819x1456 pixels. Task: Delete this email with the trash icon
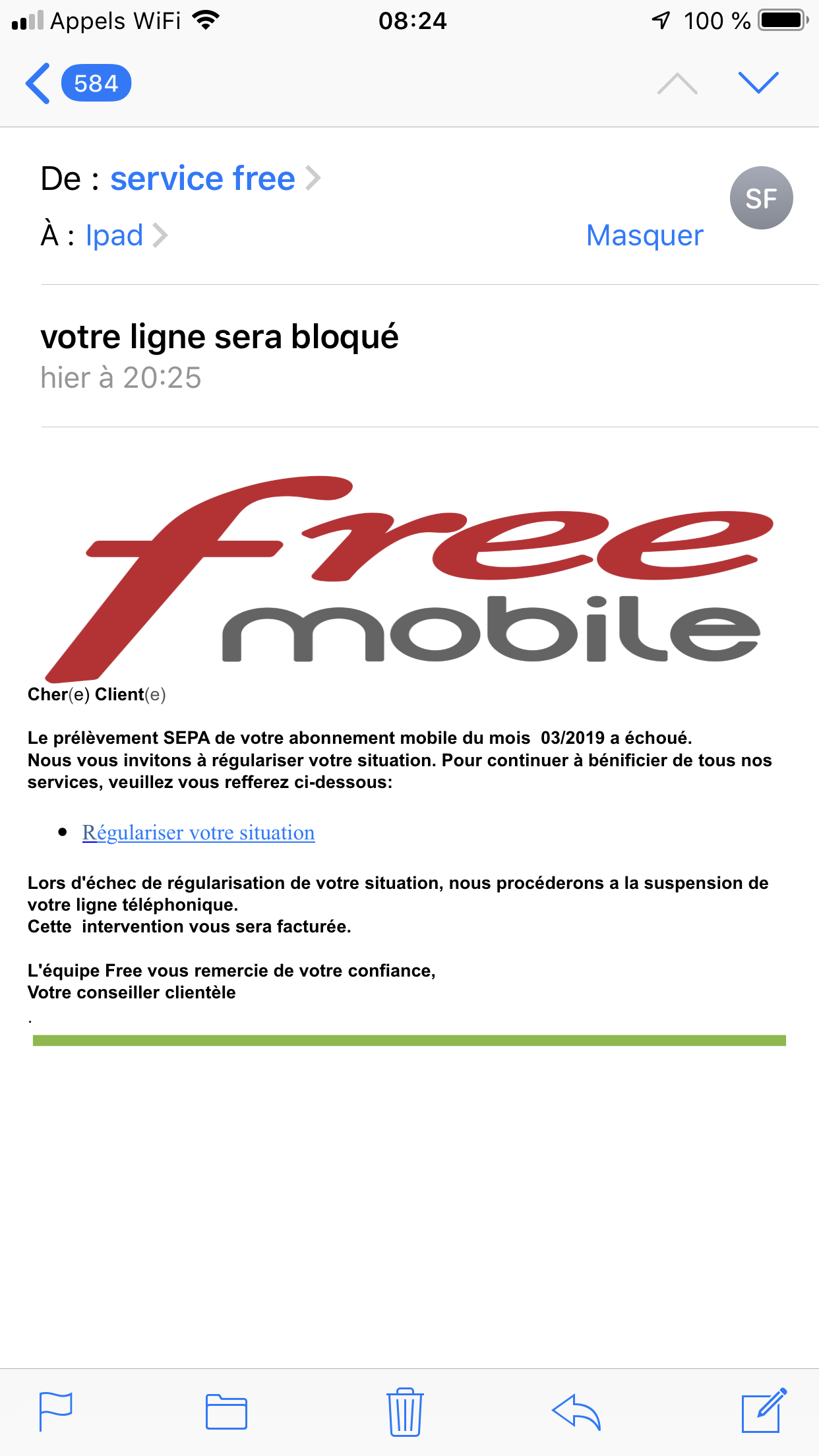pos(405,1412)
